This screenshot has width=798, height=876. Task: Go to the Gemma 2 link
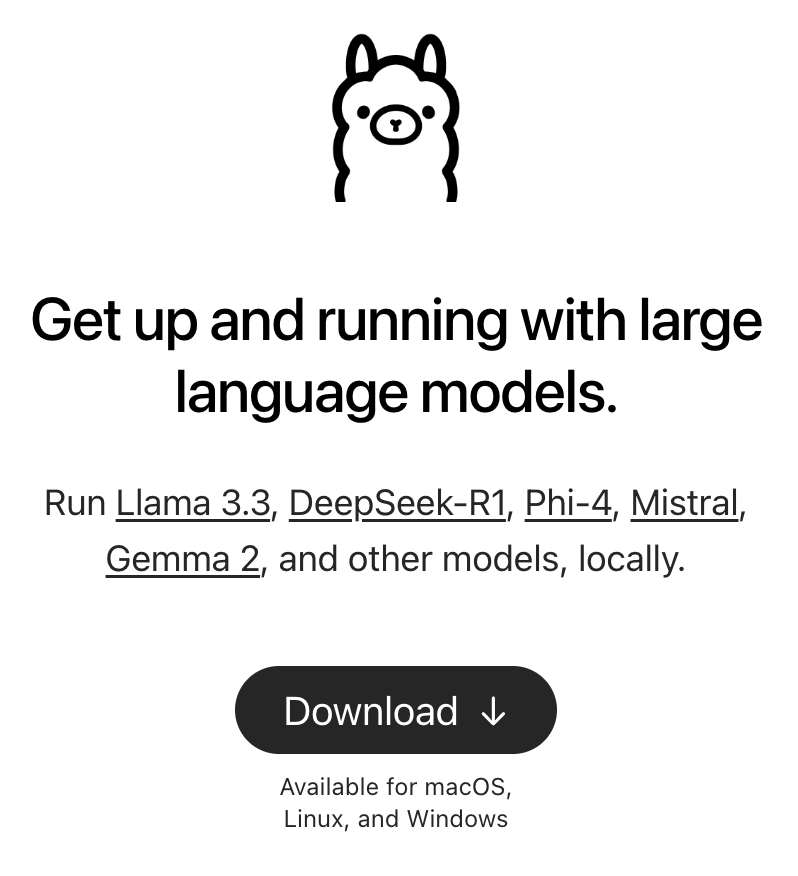pos(182,558)
